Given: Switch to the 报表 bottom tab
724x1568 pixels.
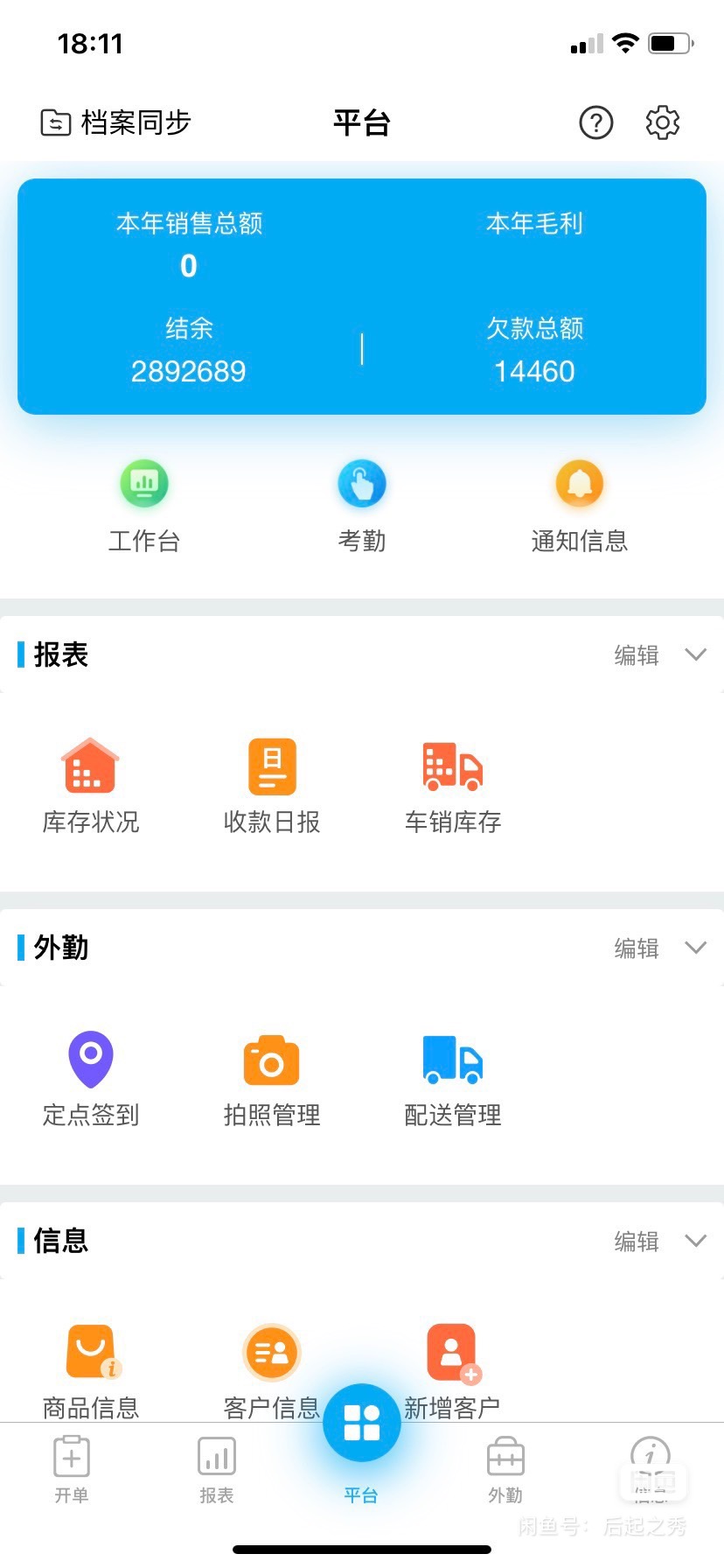Looking at the screenshot, I should [216, 1469].
